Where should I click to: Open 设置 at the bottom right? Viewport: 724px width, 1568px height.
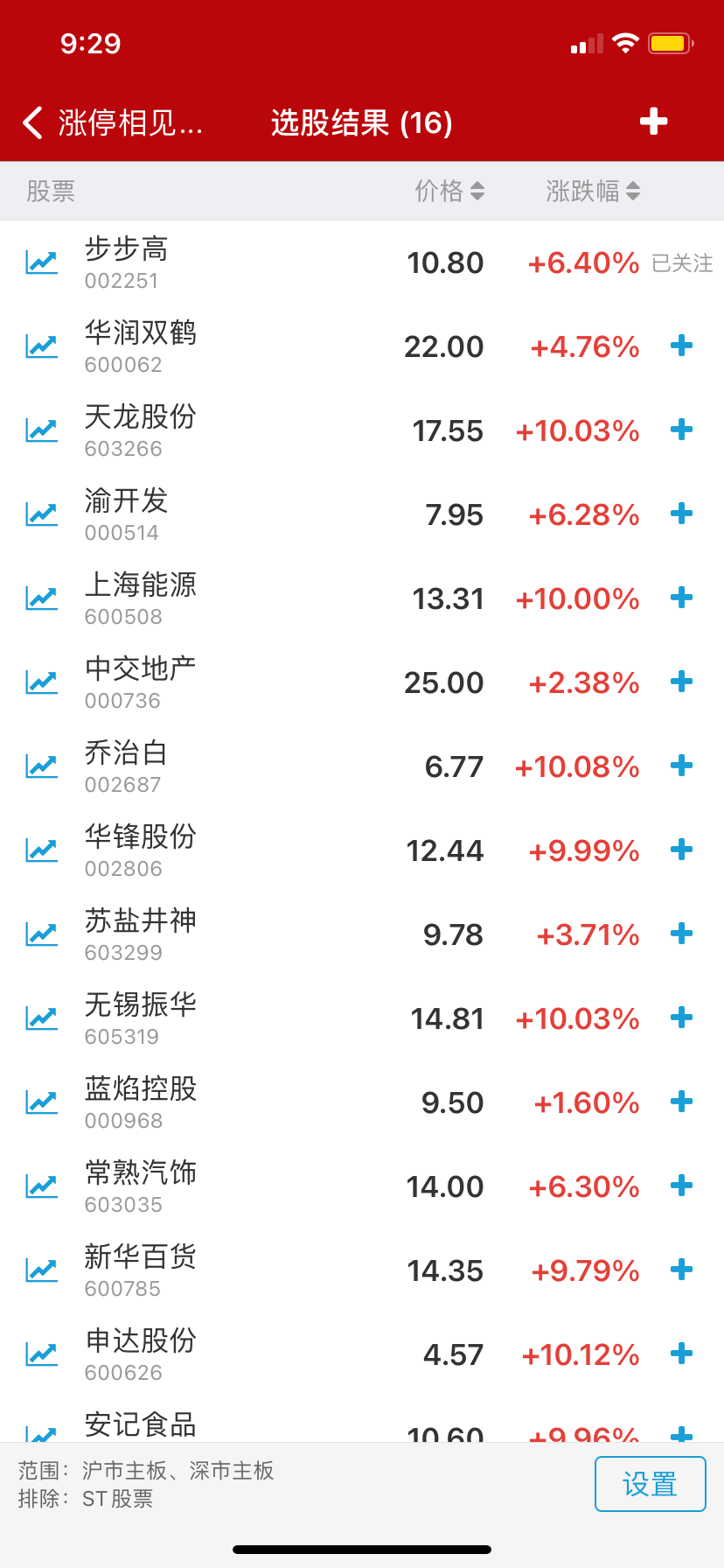(650, 1484)
